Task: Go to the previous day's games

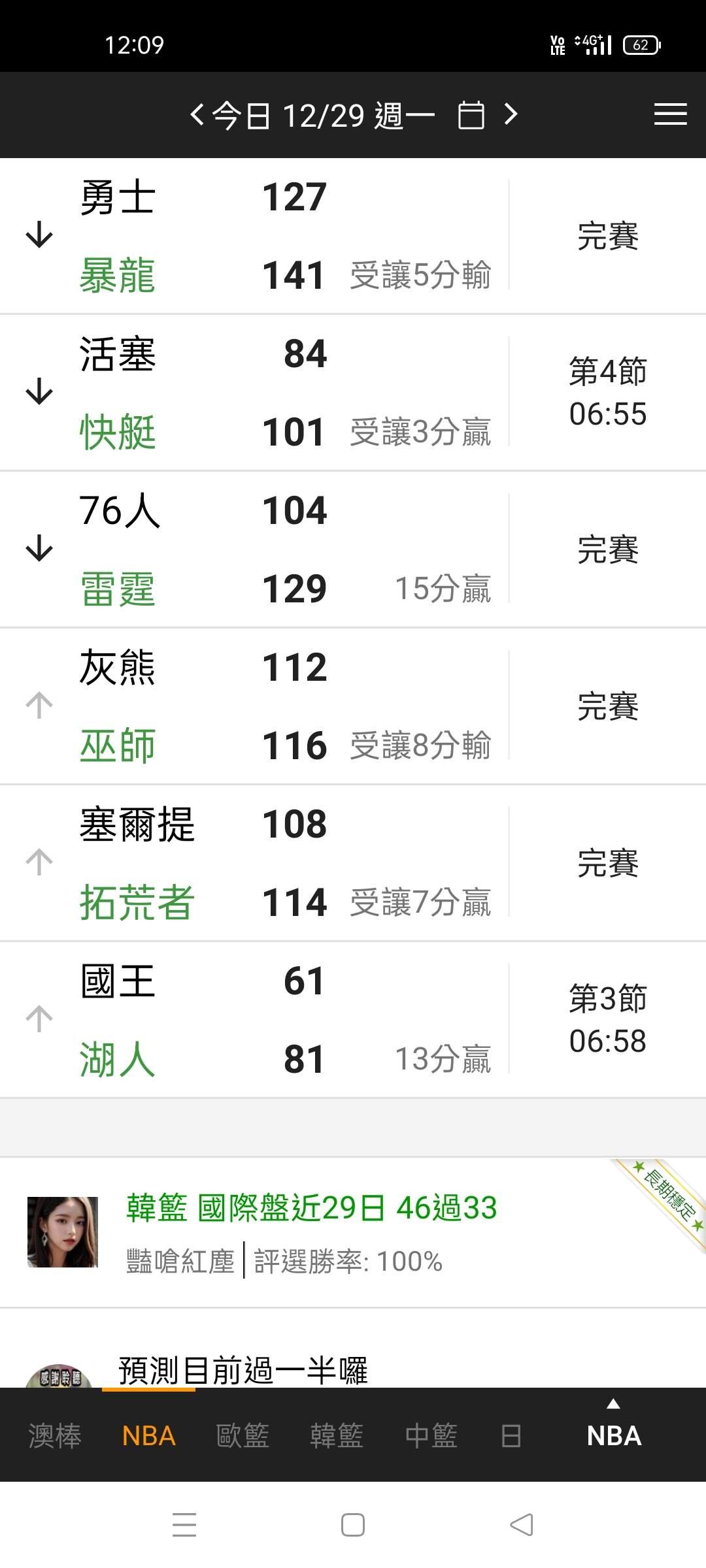Action: click(197, 115)
